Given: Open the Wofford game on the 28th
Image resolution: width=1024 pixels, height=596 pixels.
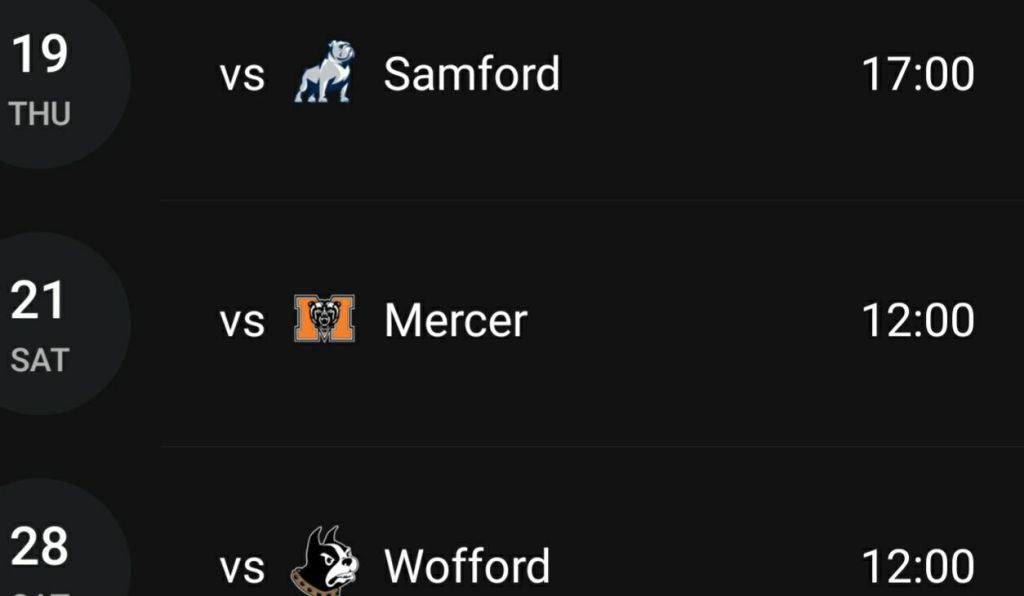Looking at the screenshot, I should click(467, 566).
